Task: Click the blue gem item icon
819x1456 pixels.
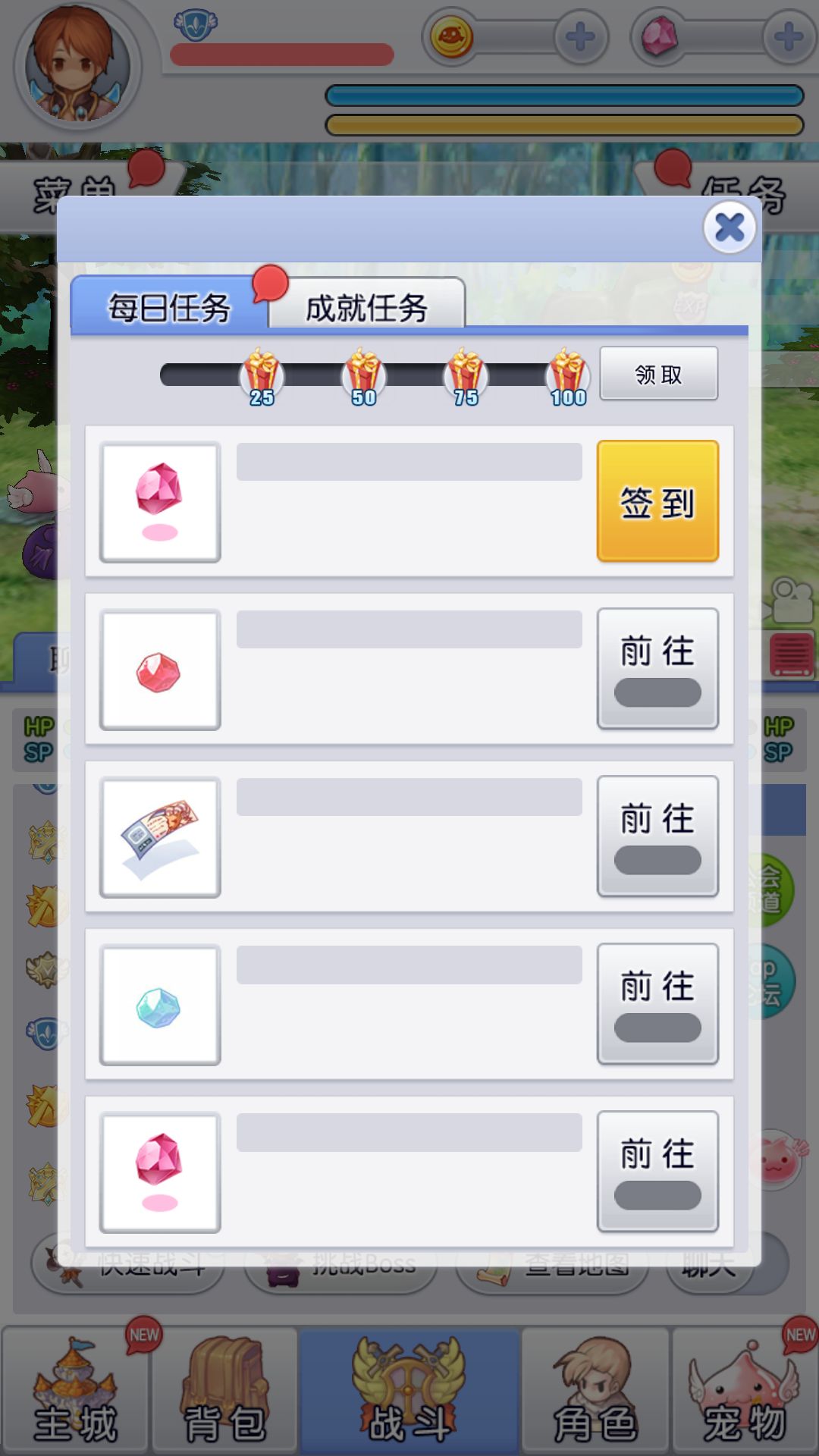Action: click(159, 1003)
